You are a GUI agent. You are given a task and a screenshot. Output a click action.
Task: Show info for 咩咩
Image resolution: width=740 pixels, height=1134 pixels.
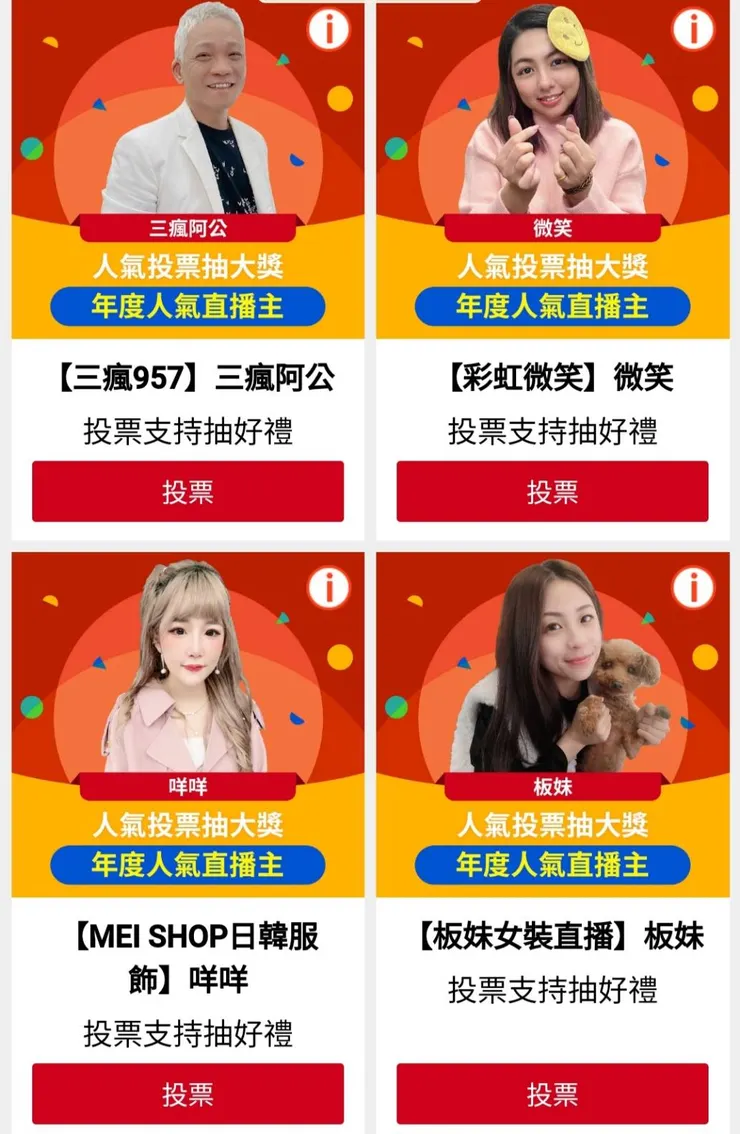pyautogui.click(x=329, y=588)
